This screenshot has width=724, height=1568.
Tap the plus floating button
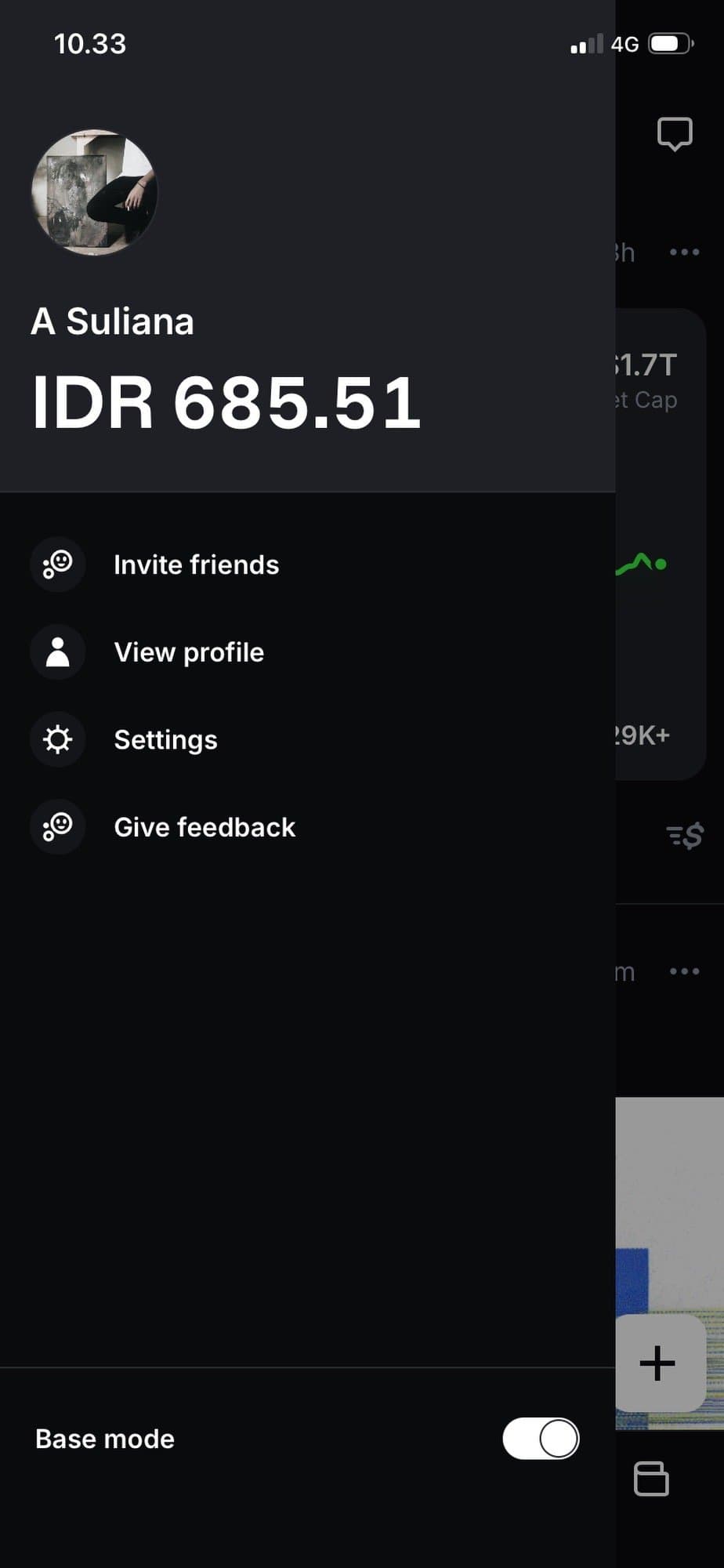tap(658, 1363)
